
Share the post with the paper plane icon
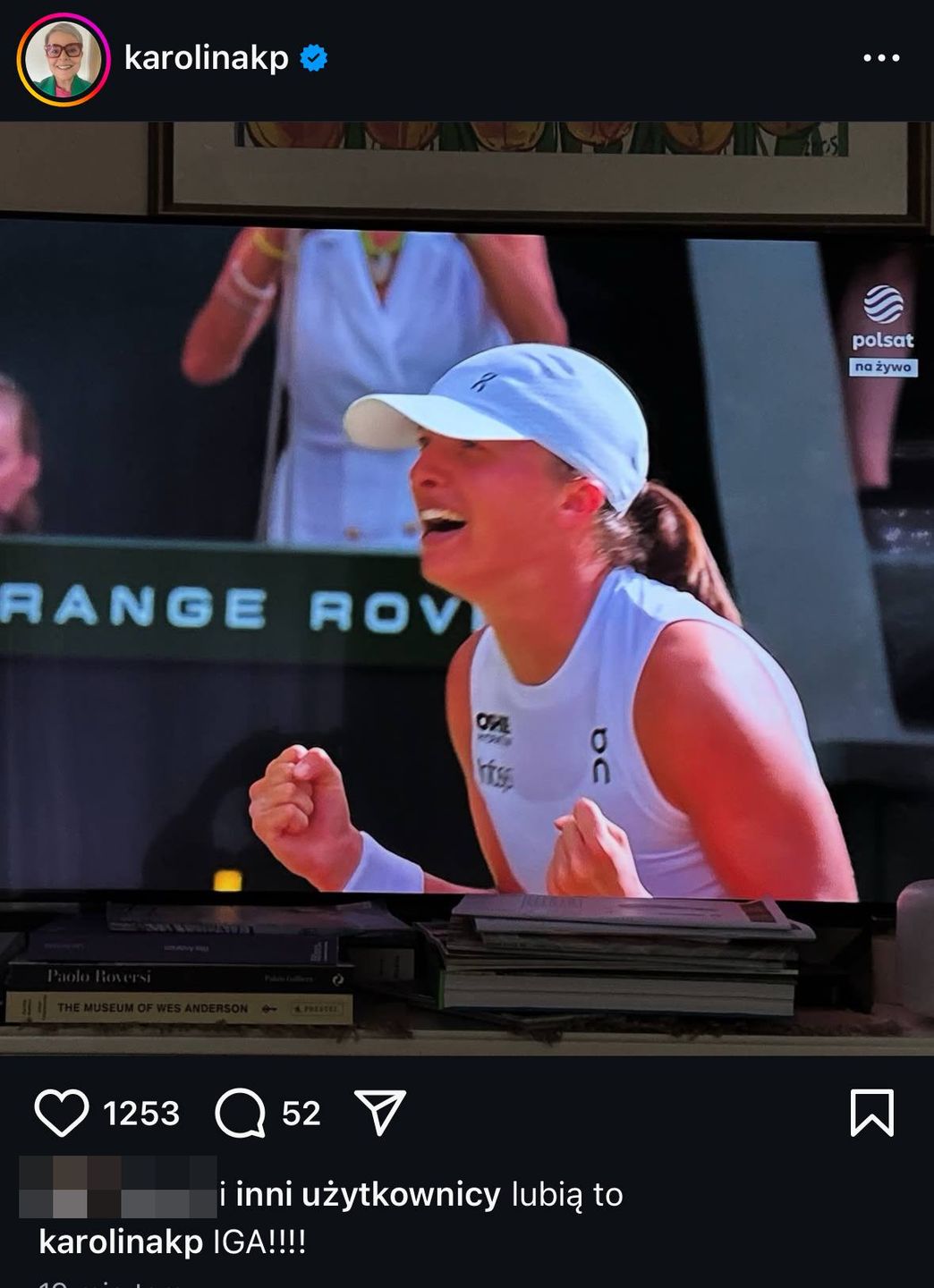[385, 1113]
